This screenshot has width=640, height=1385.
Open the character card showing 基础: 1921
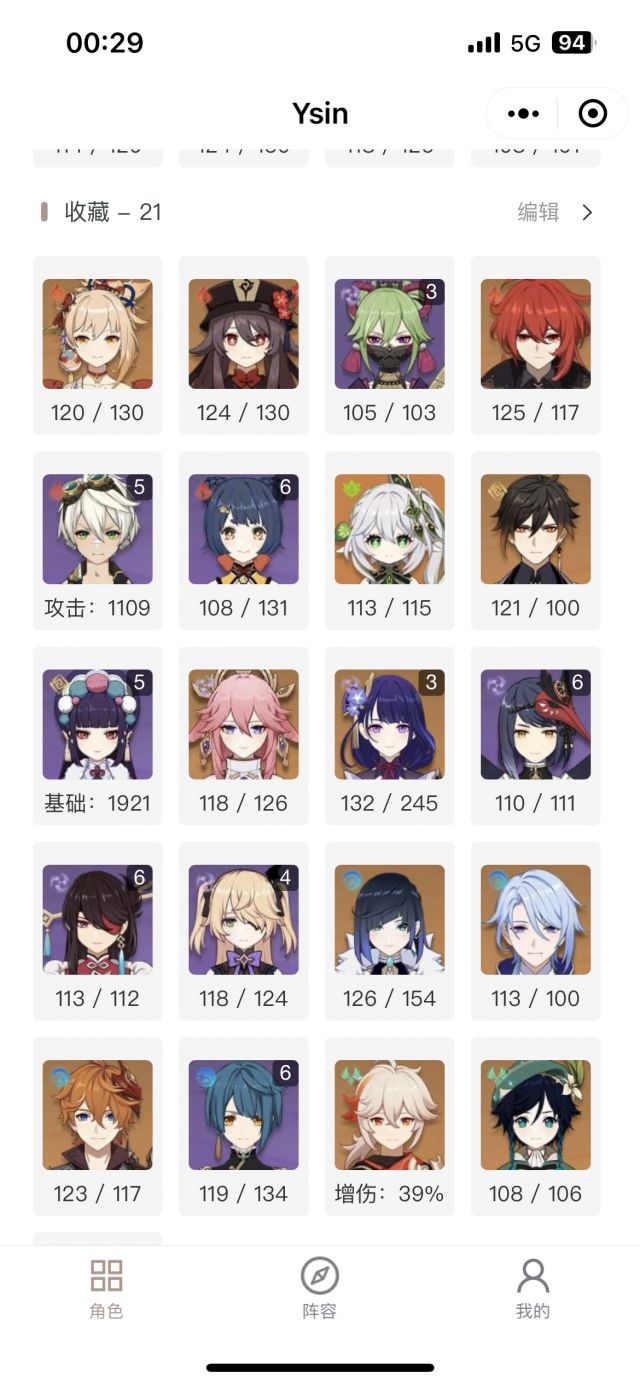pos(98,735)
